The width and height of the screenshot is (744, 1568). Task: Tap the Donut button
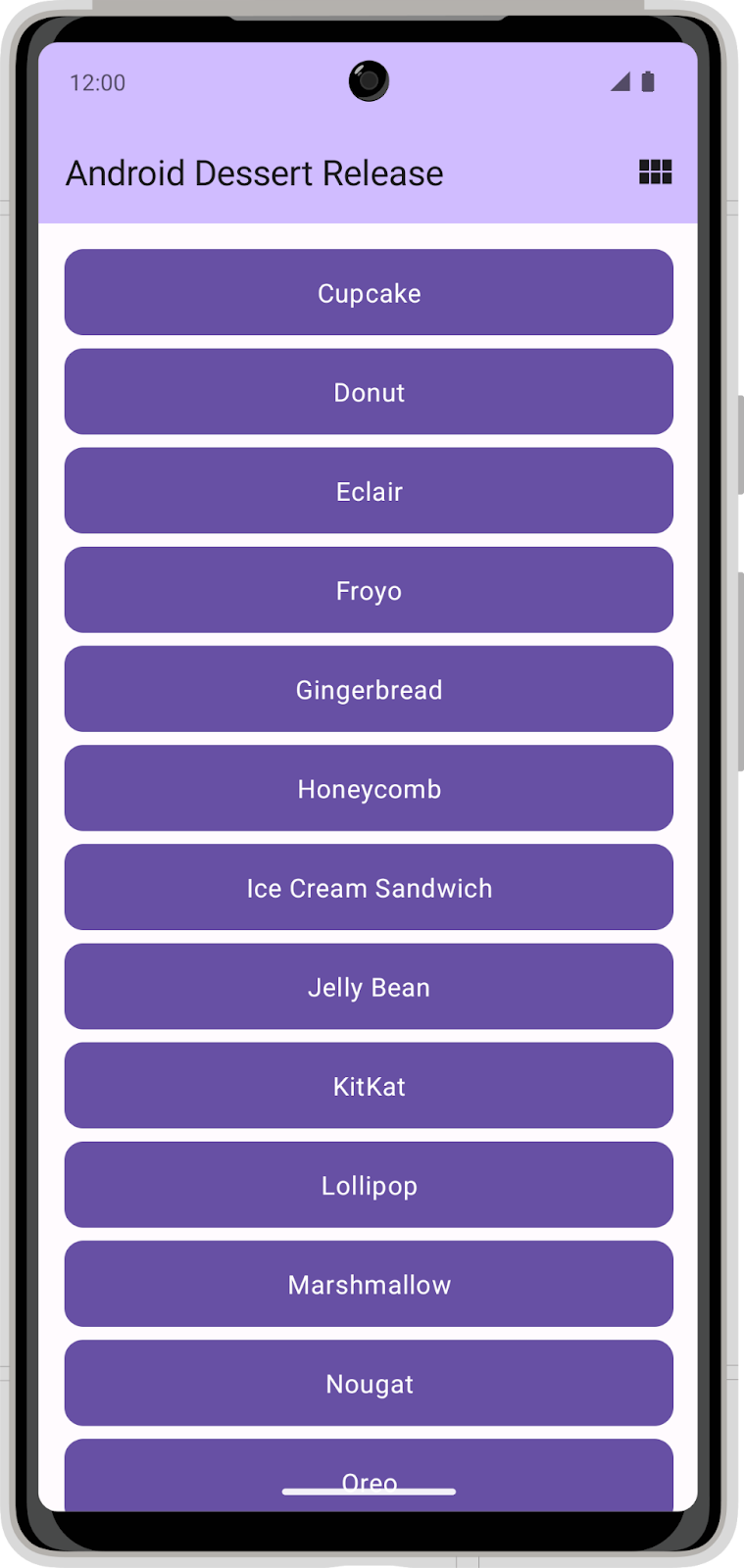tap(369, 392)
